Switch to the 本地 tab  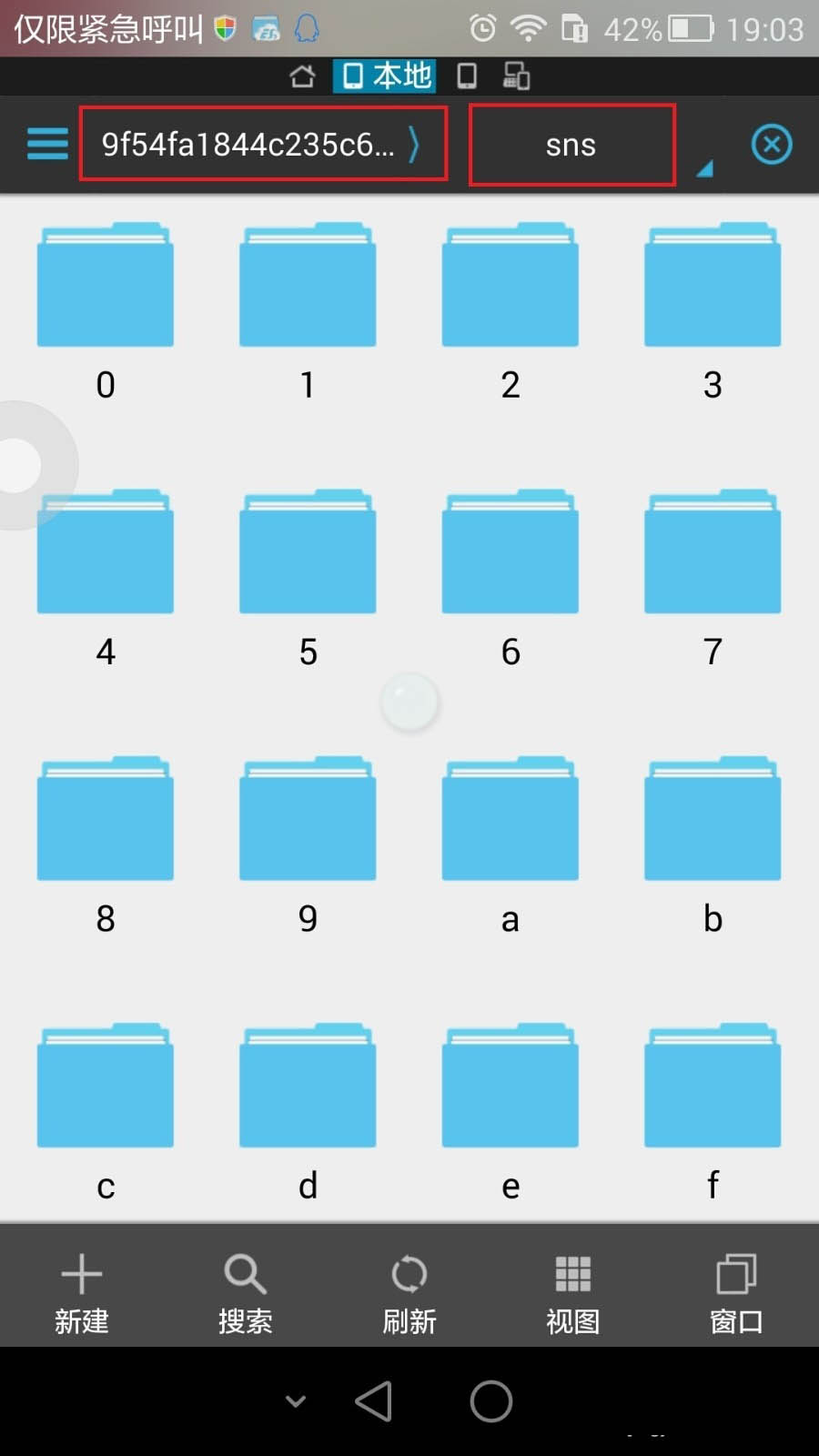(385, 76)
